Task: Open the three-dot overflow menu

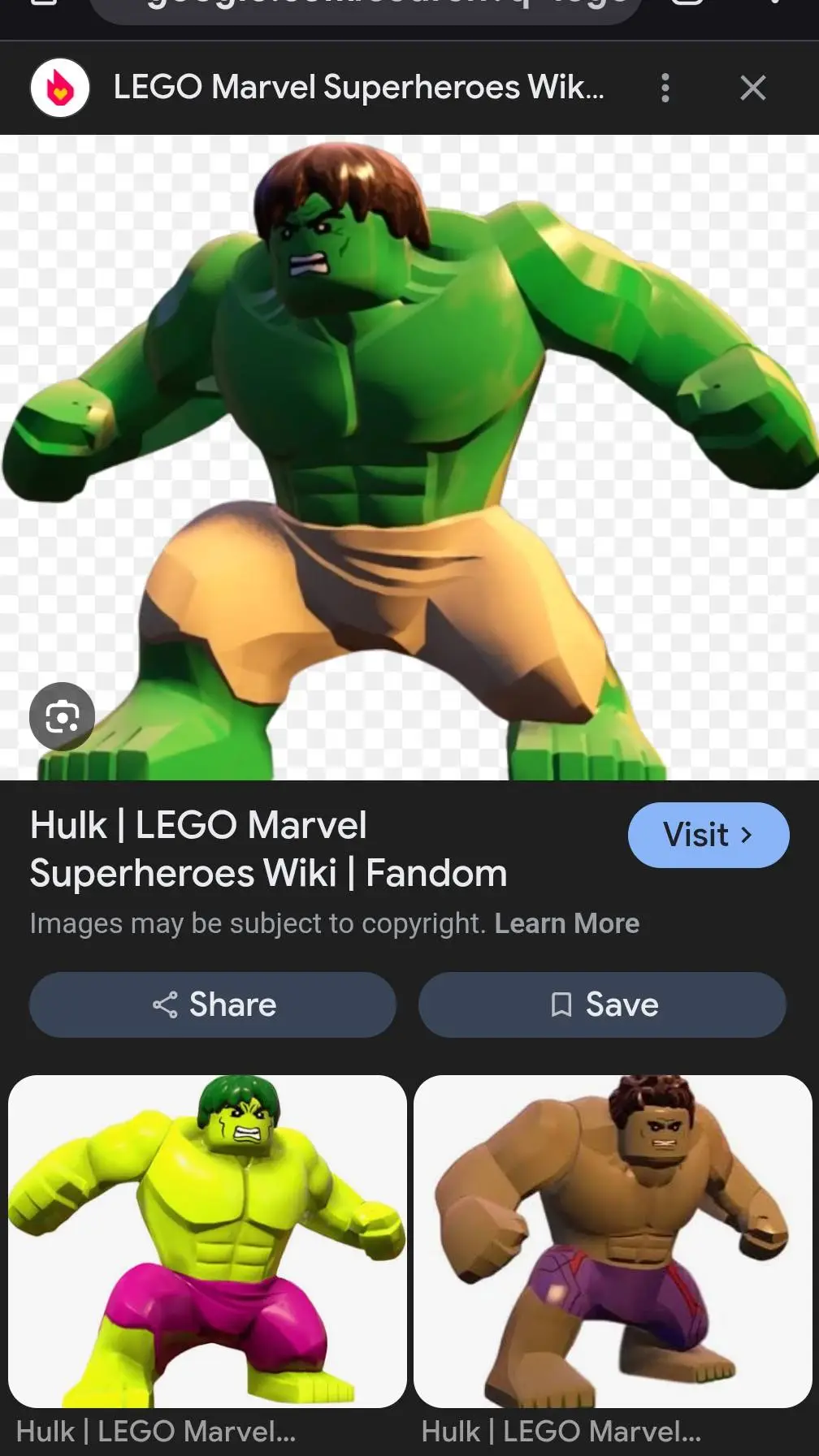Action: [665, 88]
